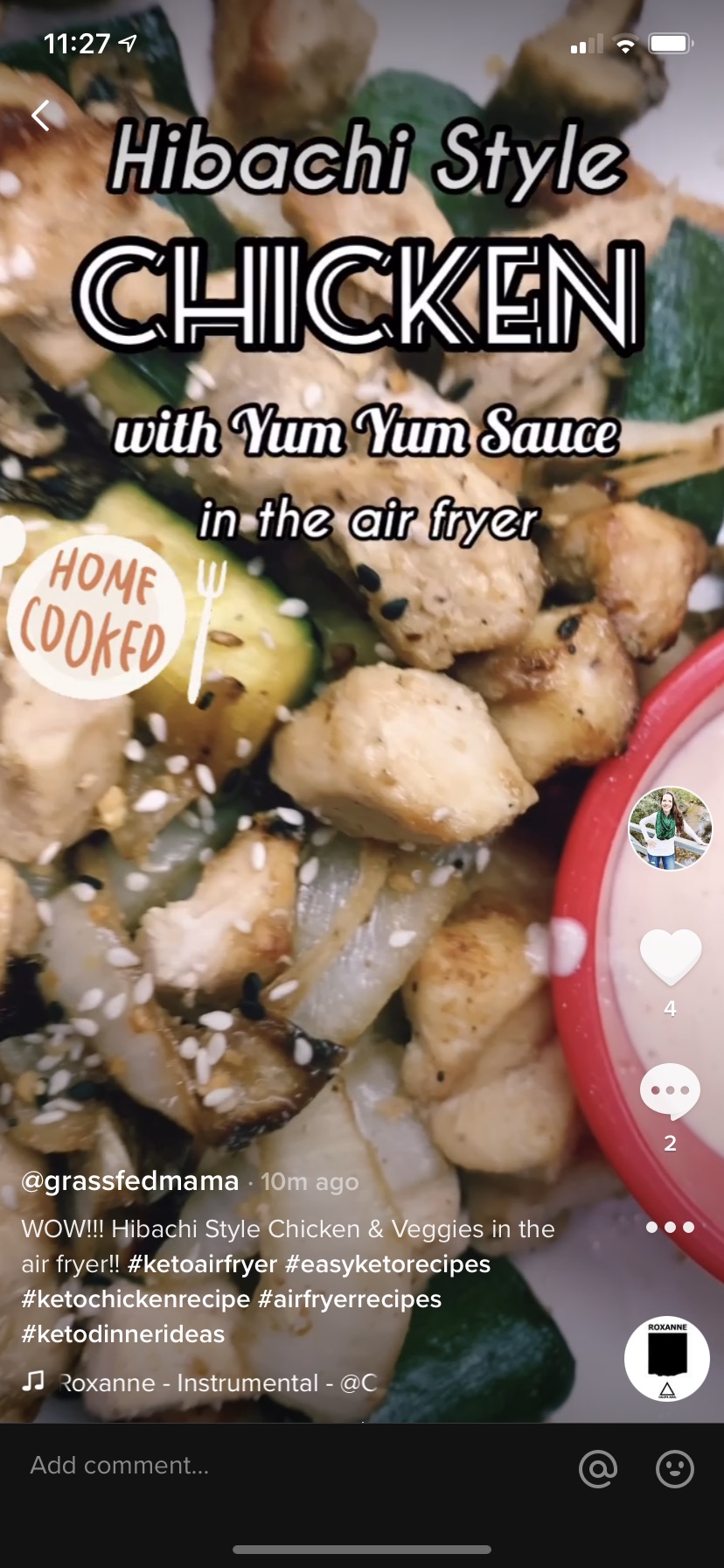724x1568 pixels.
Task: Open the comments bubble
Action: pos(671,1091)
